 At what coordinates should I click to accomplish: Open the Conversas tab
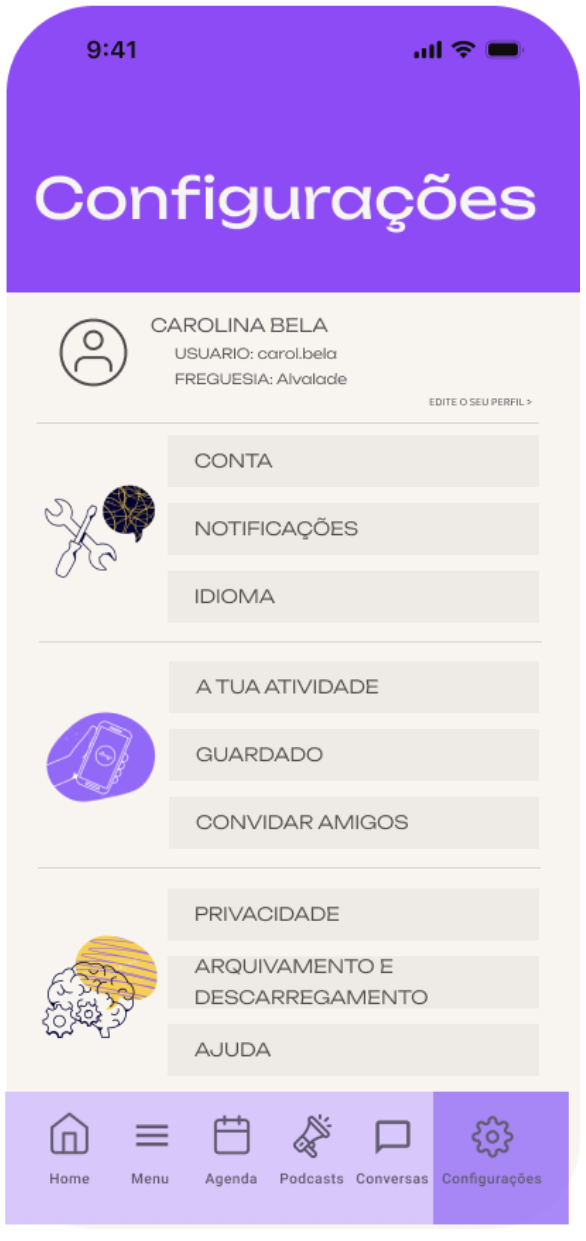tap(392, 1149)
